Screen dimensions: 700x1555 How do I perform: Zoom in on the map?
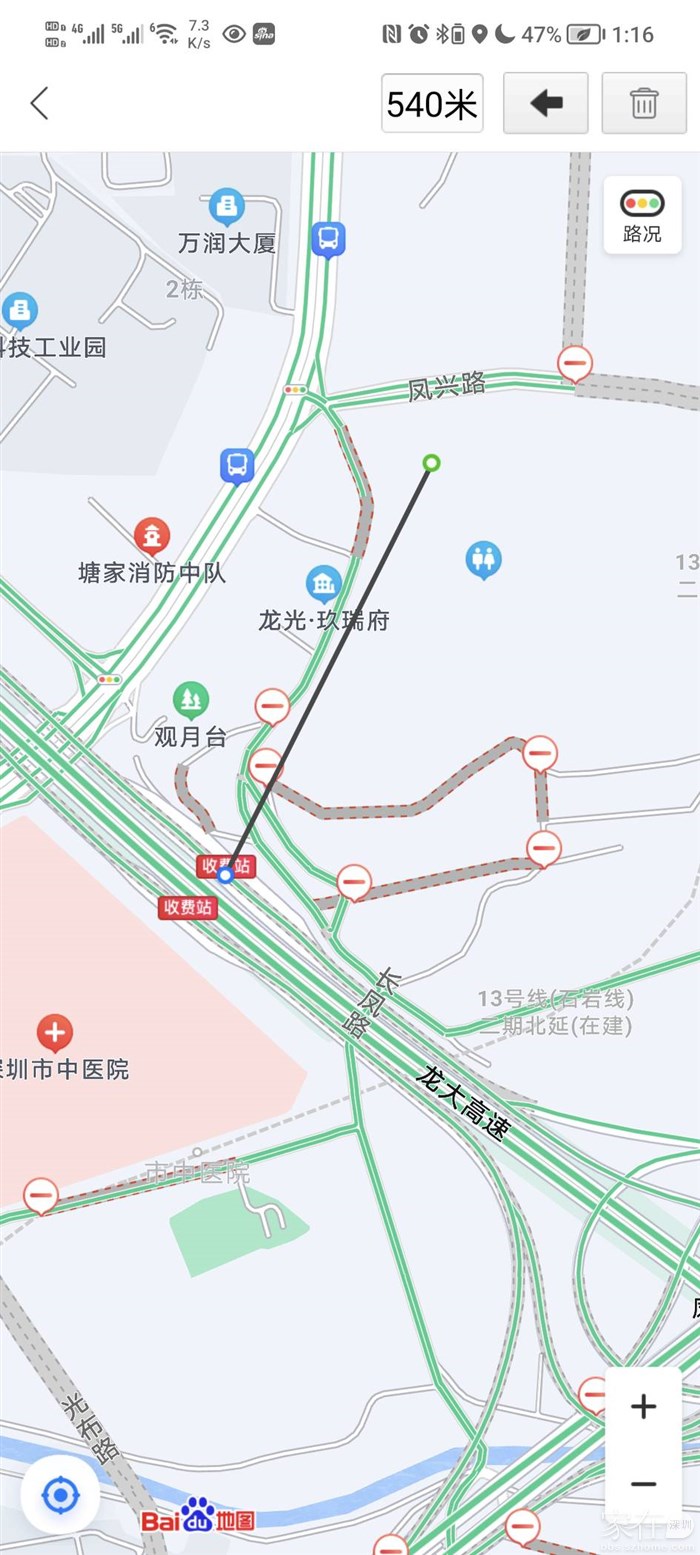tap(643, 1407)
